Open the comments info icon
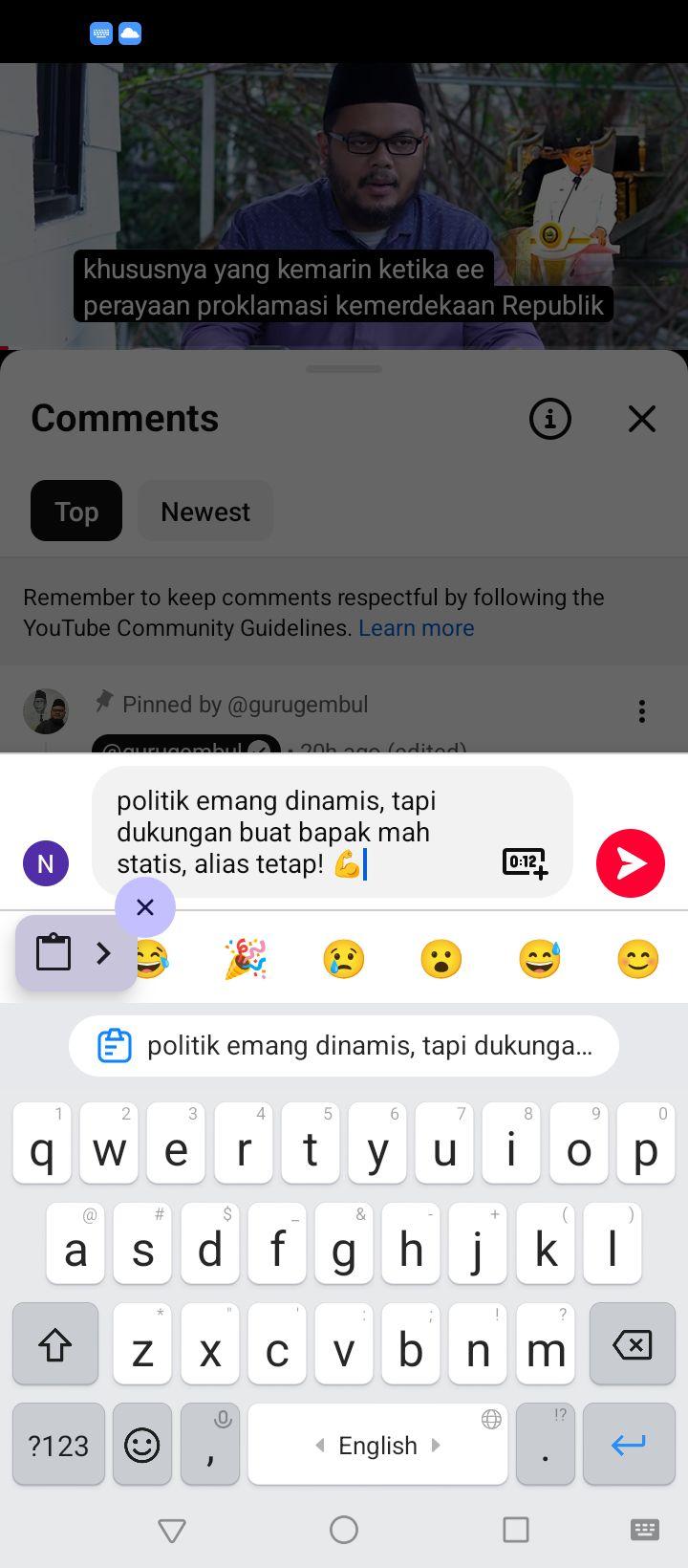This screenshot has width=688, height=1568. point(550,419)
